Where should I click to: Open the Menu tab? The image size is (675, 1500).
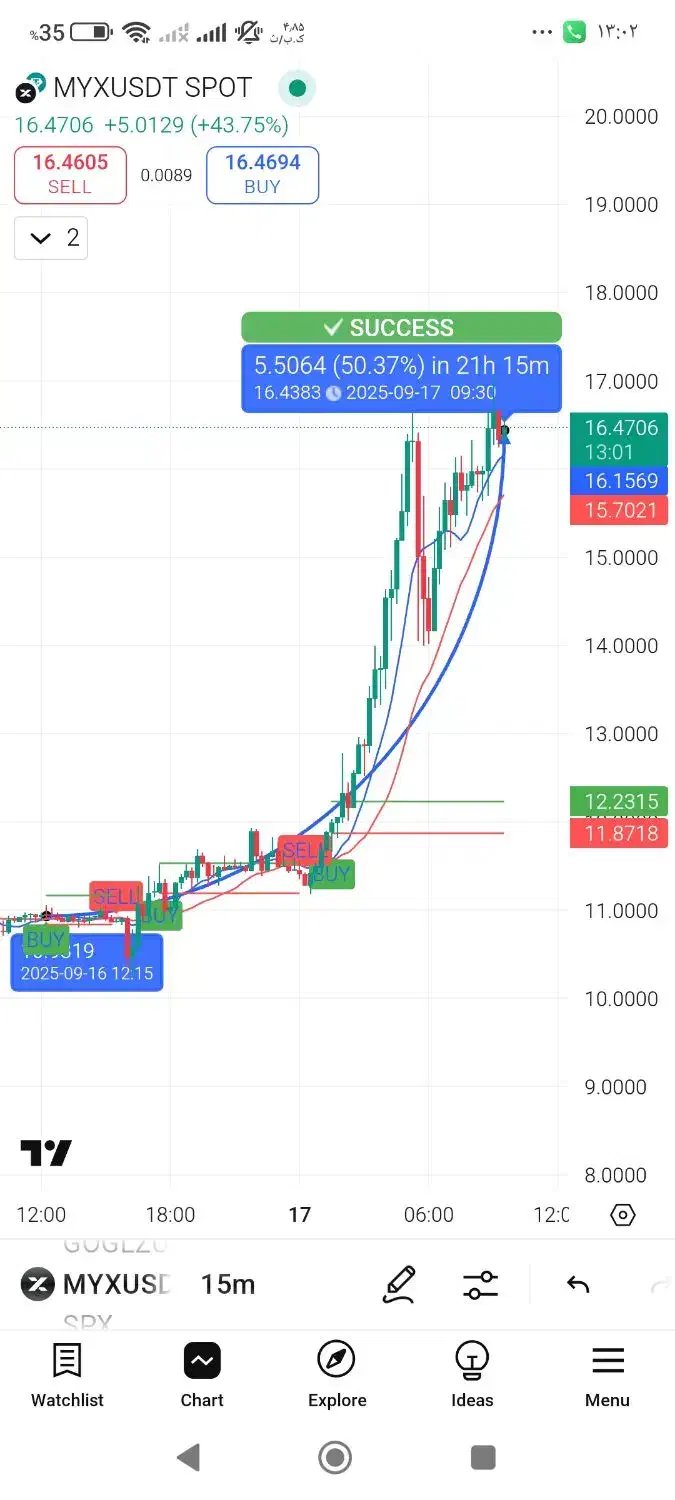(607, 1375)
